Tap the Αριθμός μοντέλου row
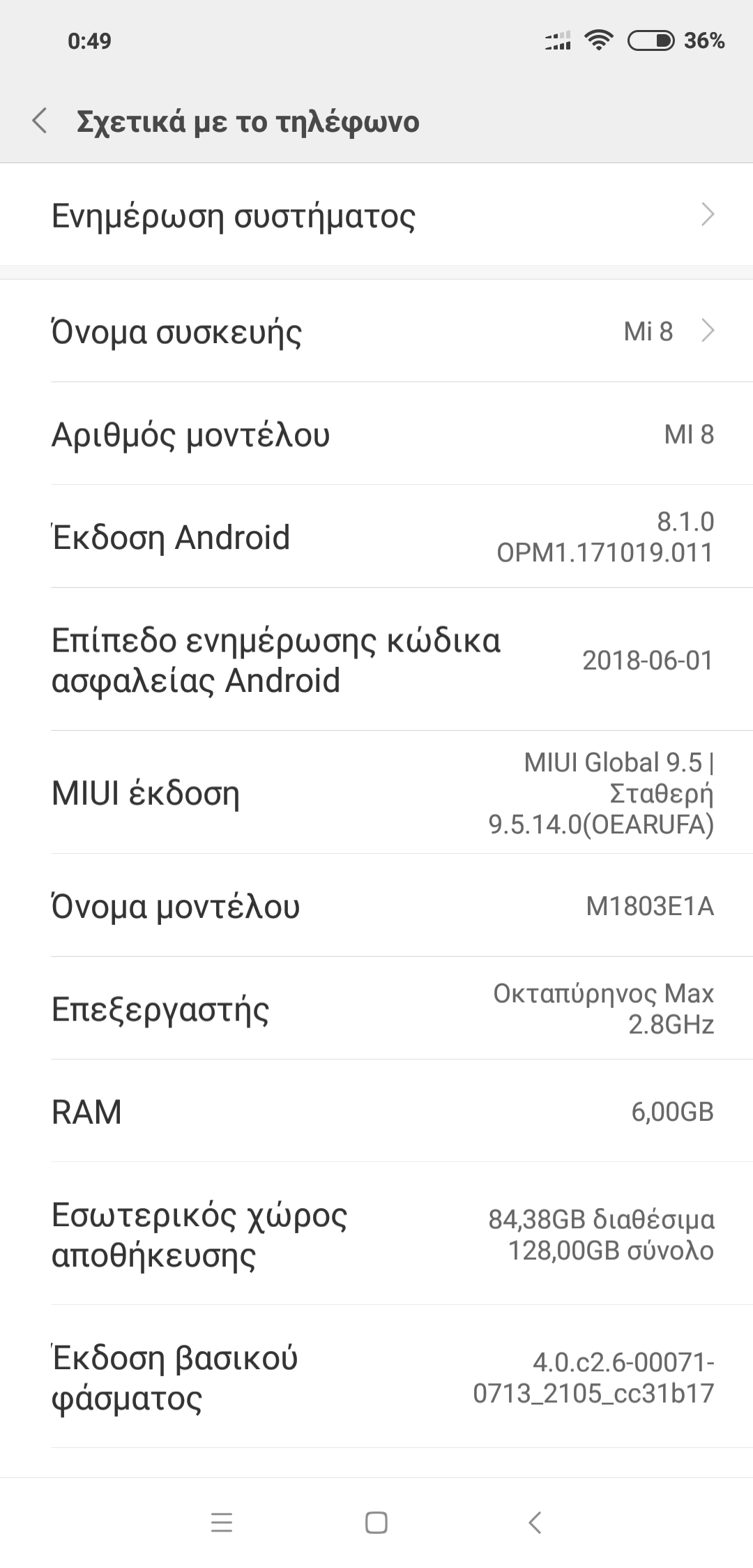The image size is (753, 1568). 376,434
